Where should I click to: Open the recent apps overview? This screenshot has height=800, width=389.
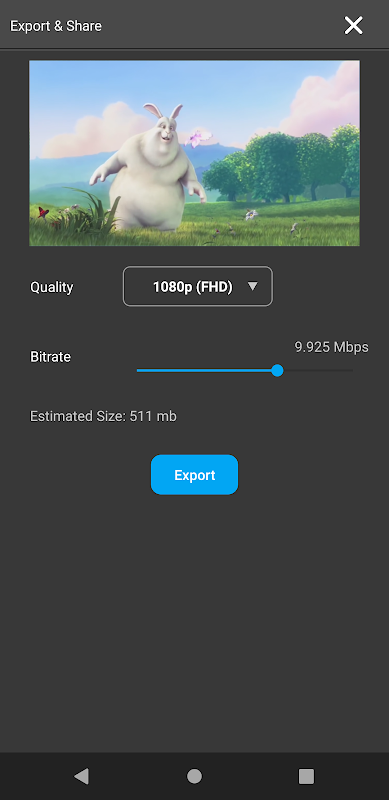[306, 776]
